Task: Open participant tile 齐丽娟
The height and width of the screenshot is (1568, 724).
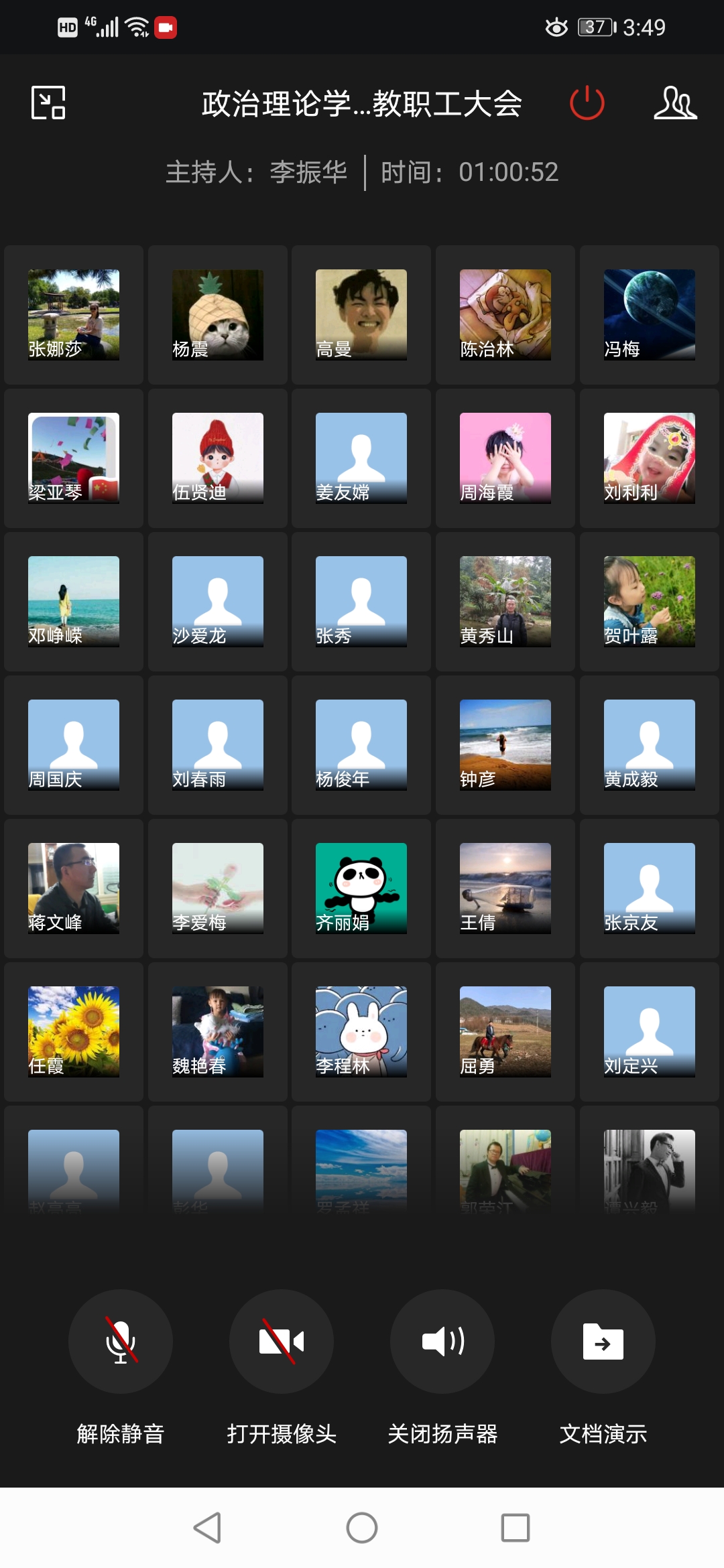Action: pyautogui.click(x=361, y=889)
